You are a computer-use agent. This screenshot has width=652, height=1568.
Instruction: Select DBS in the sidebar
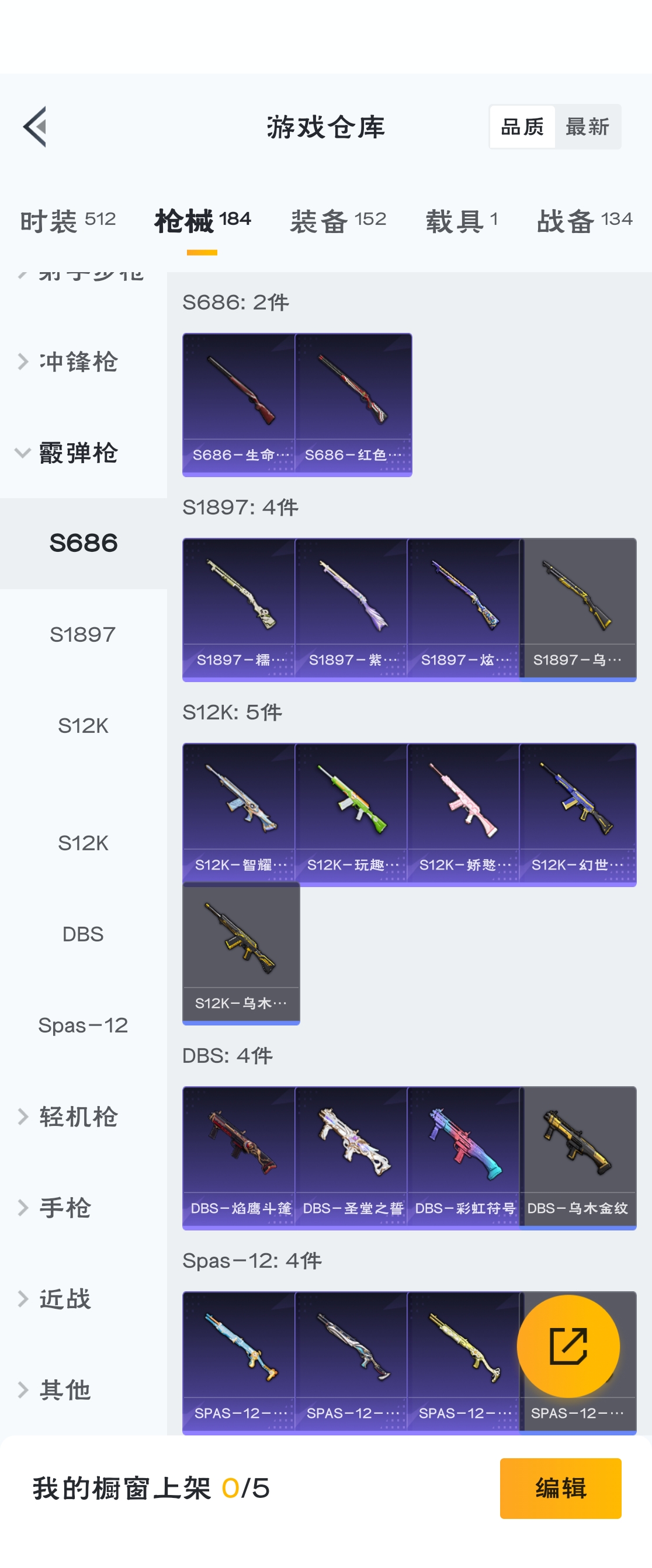coord(83,934)
